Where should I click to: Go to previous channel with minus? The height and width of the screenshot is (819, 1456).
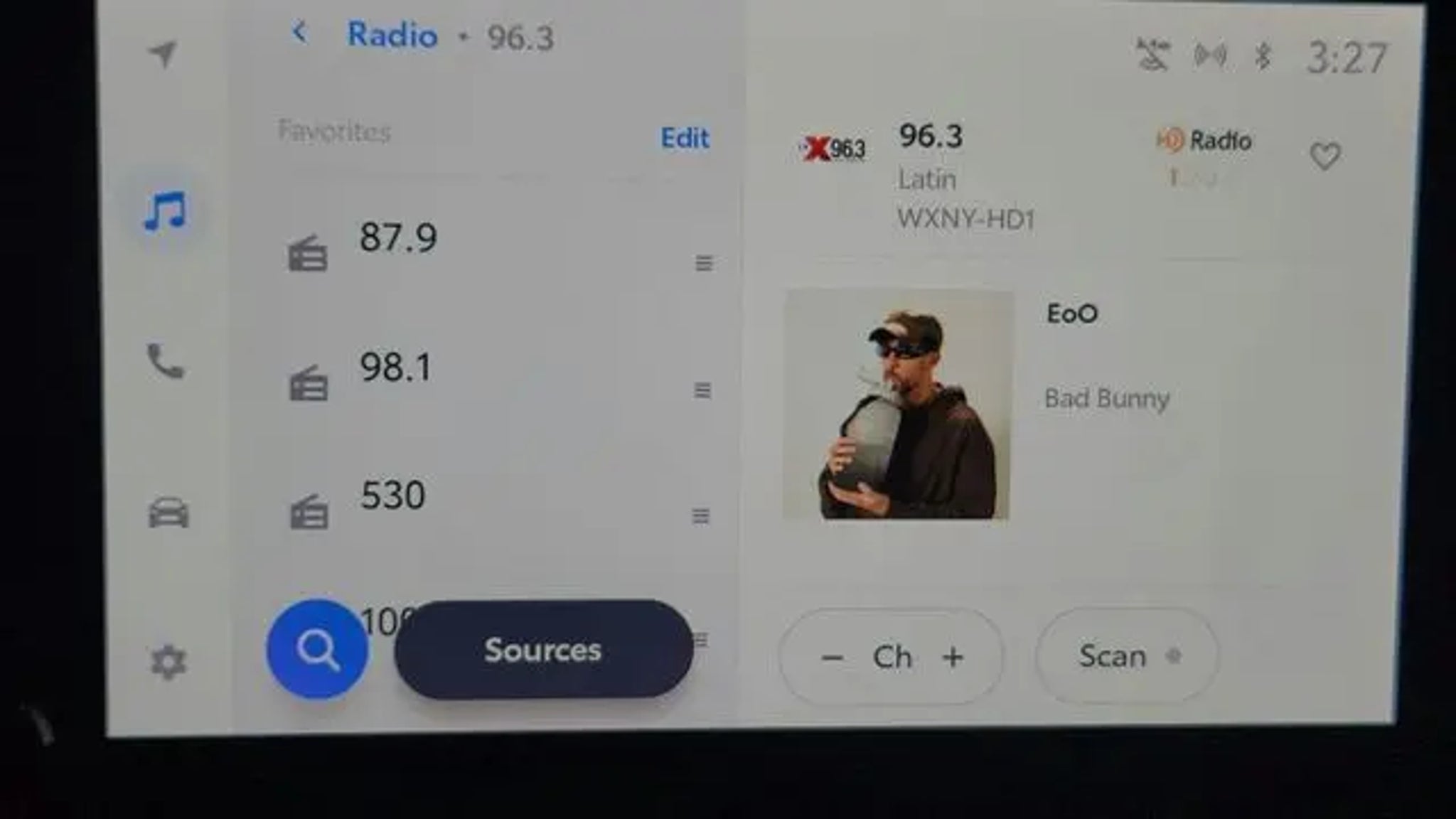(832, 658)
